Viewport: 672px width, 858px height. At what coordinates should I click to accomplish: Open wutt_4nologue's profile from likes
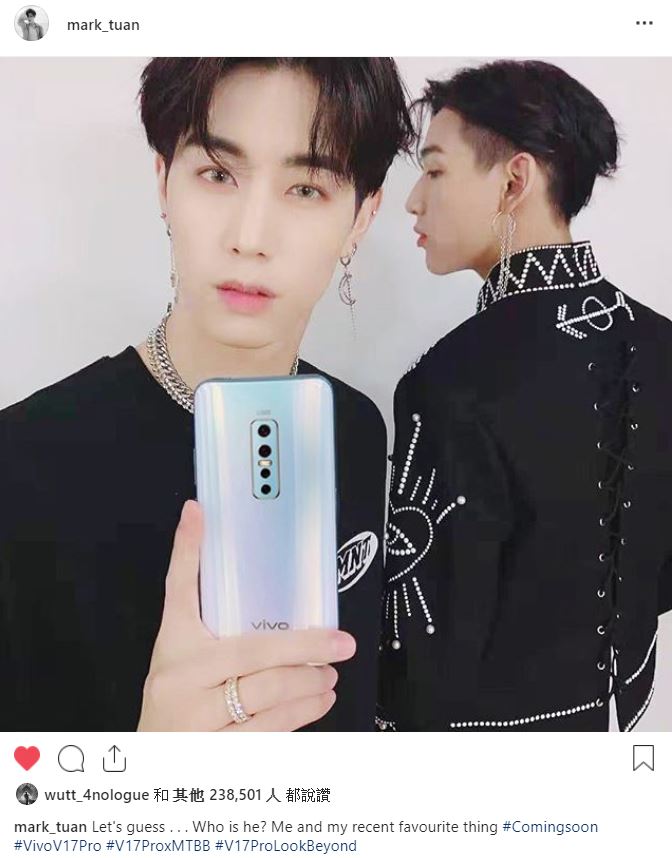coord(96,796)
